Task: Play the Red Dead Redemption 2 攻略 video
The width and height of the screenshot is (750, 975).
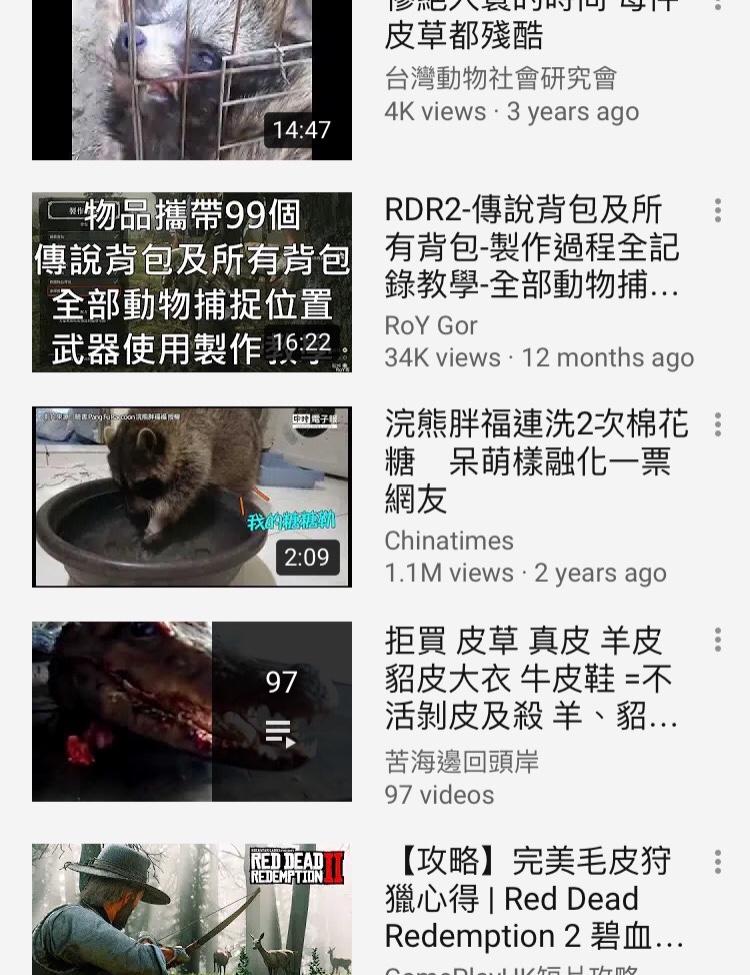Action: 192,910
